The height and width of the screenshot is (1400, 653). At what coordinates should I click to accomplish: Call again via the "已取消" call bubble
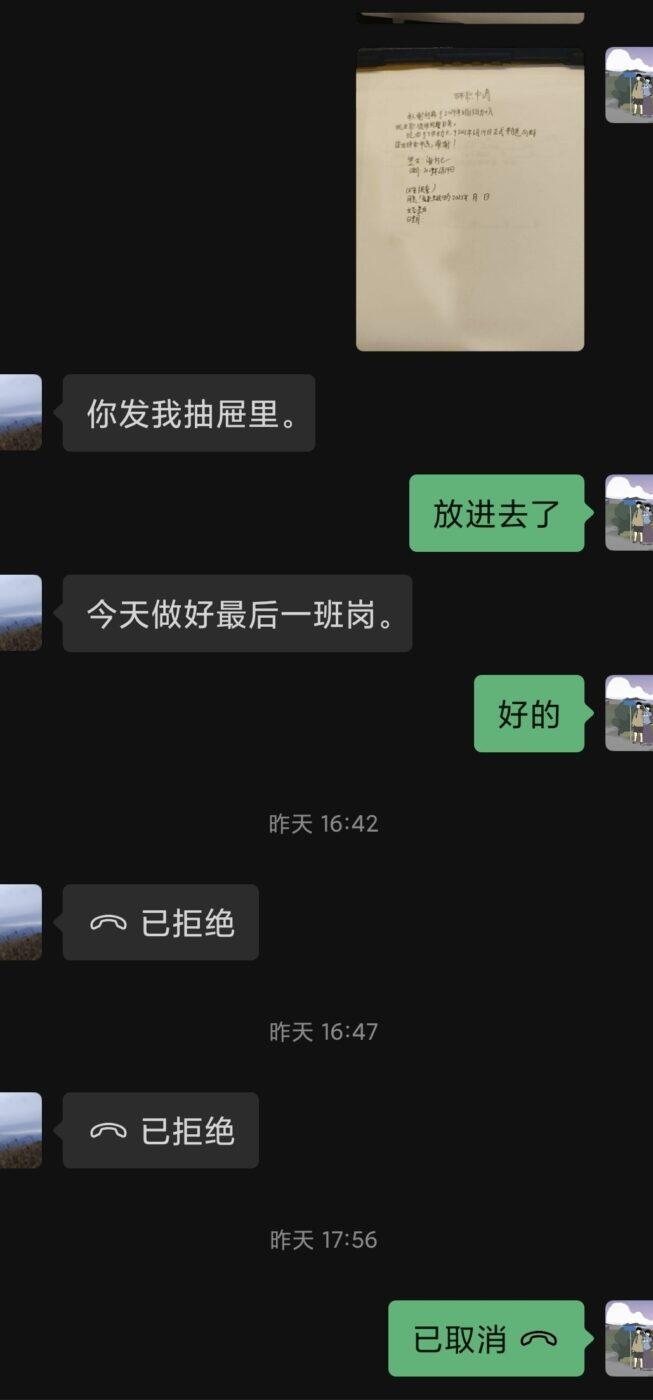tap(486, 1338)
